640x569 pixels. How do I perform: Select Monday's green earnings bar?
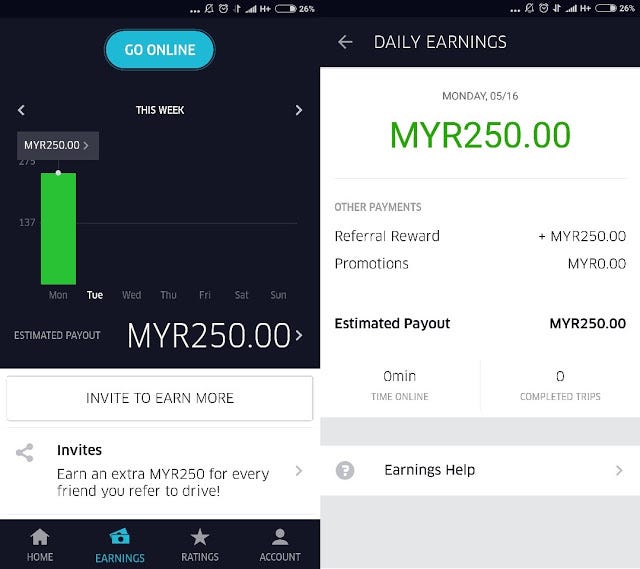[x=58, y=229]
